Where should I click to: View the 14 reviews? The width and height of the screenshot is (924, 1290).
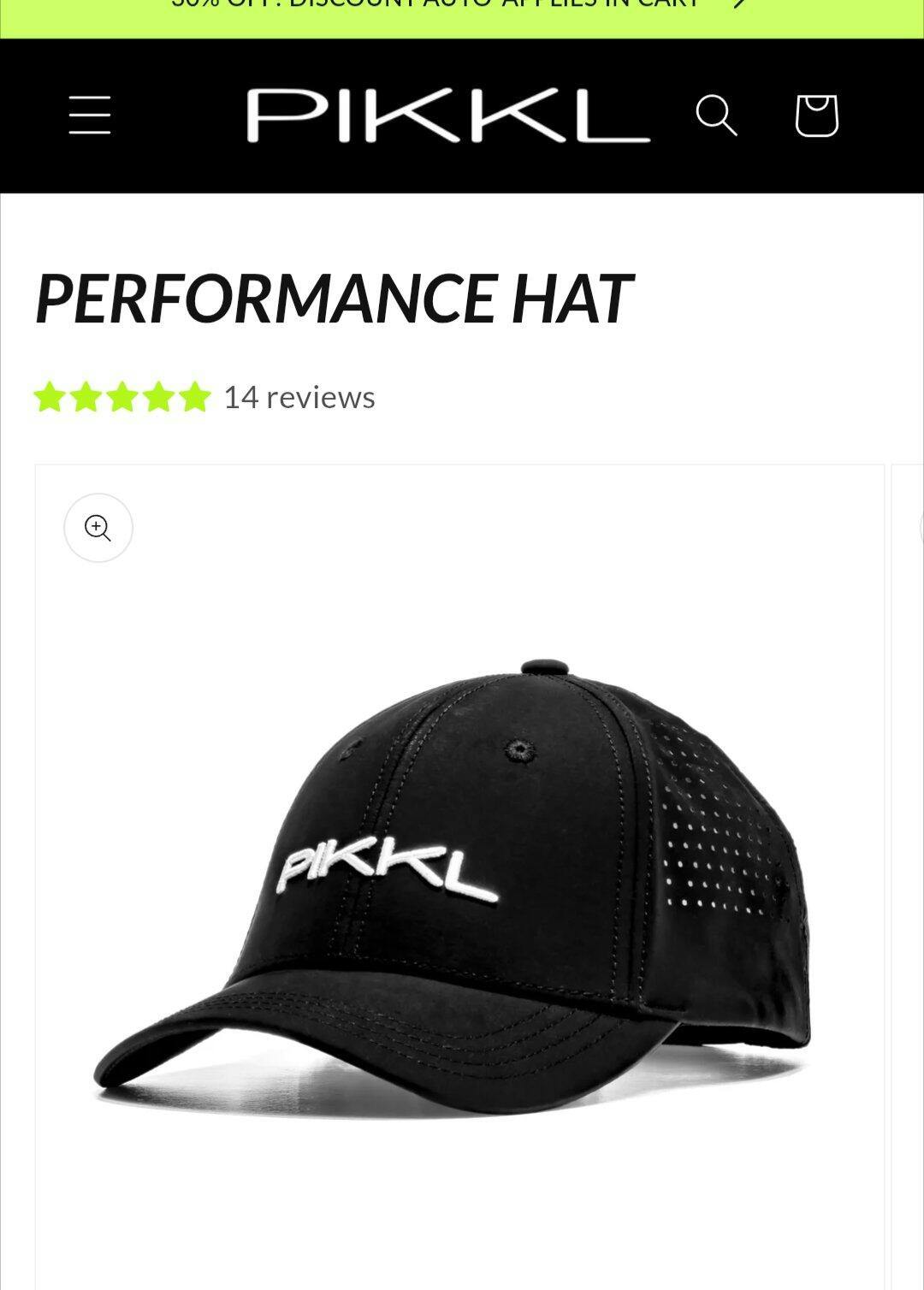[299, 398]
